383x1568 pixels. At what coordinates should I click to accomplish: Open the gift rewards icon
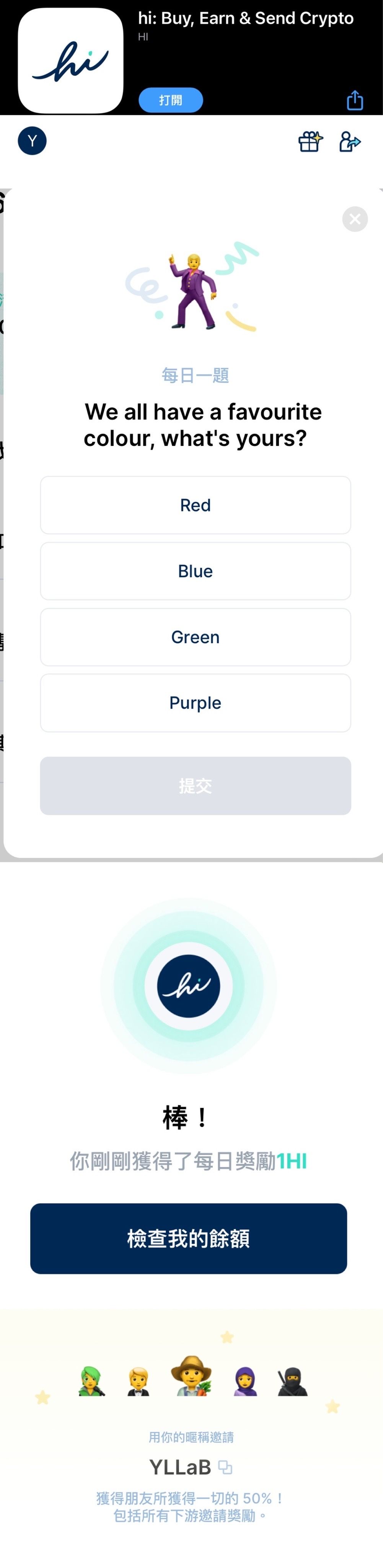coord(310,141)
